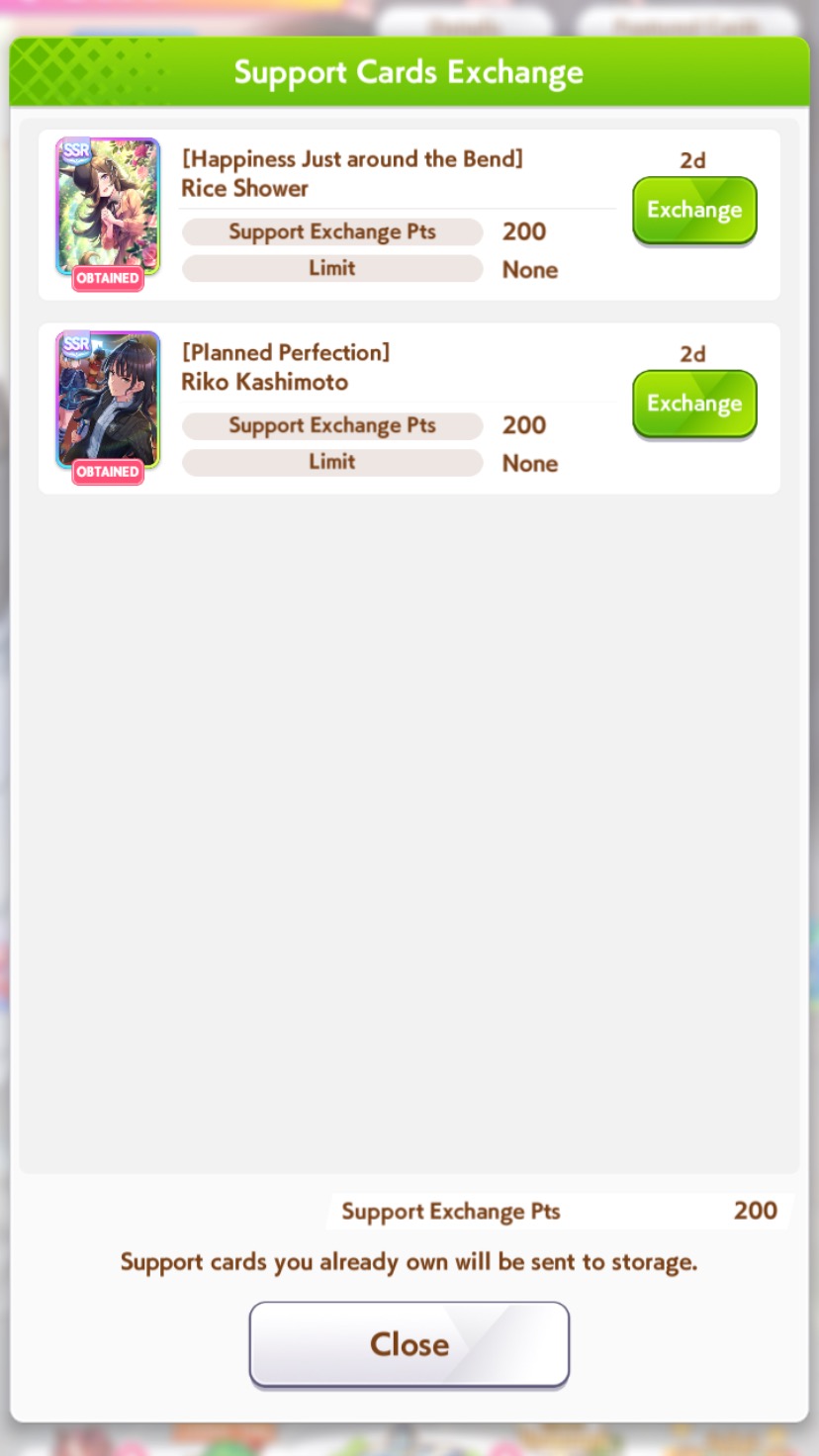Exchange points for the Rice Shower card
This screenshot has width=819, height=1456.
[x=694, y=210]
